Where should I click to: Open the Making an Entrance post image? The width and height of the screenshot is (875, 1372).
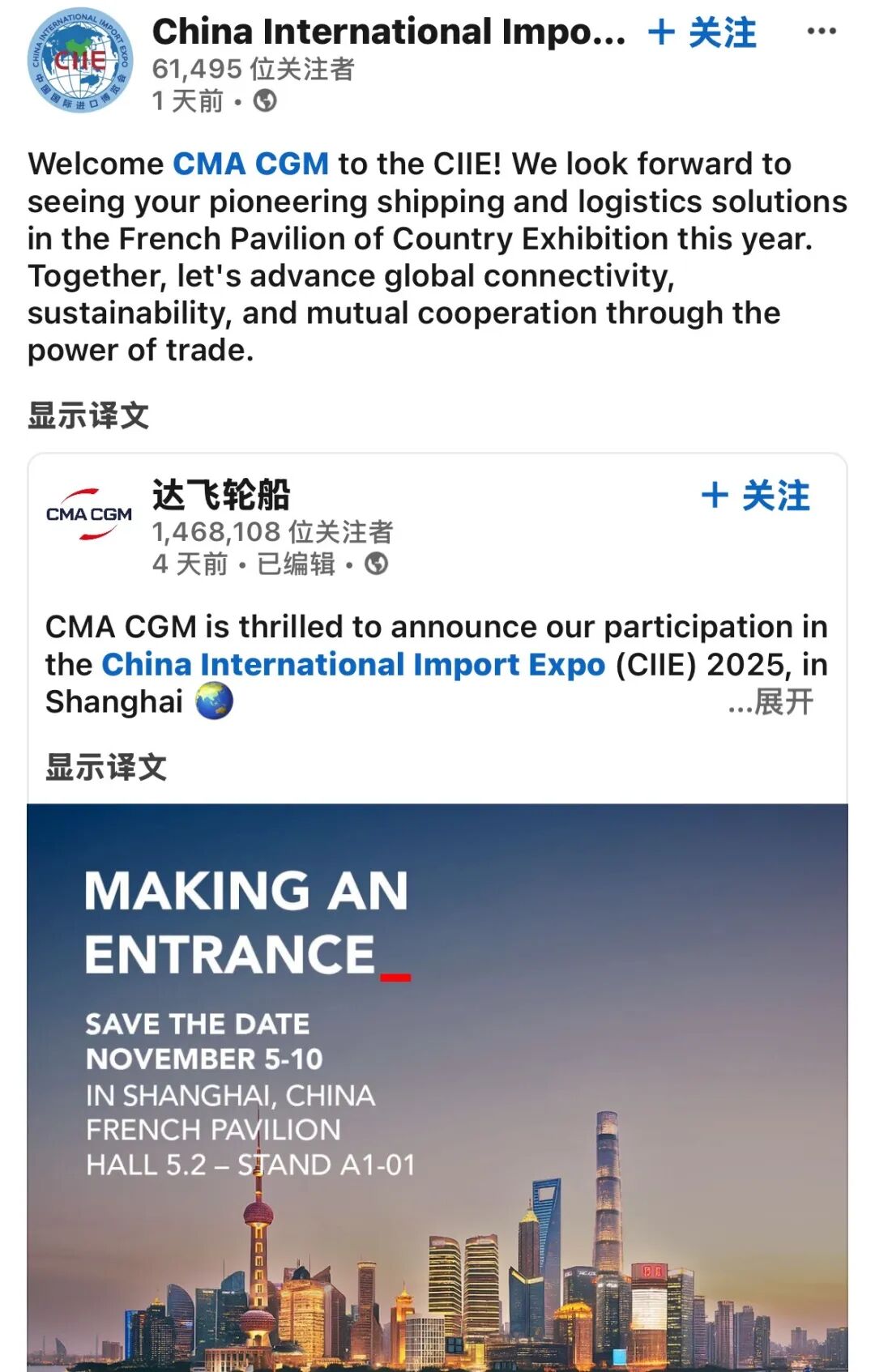point(437,1085)
